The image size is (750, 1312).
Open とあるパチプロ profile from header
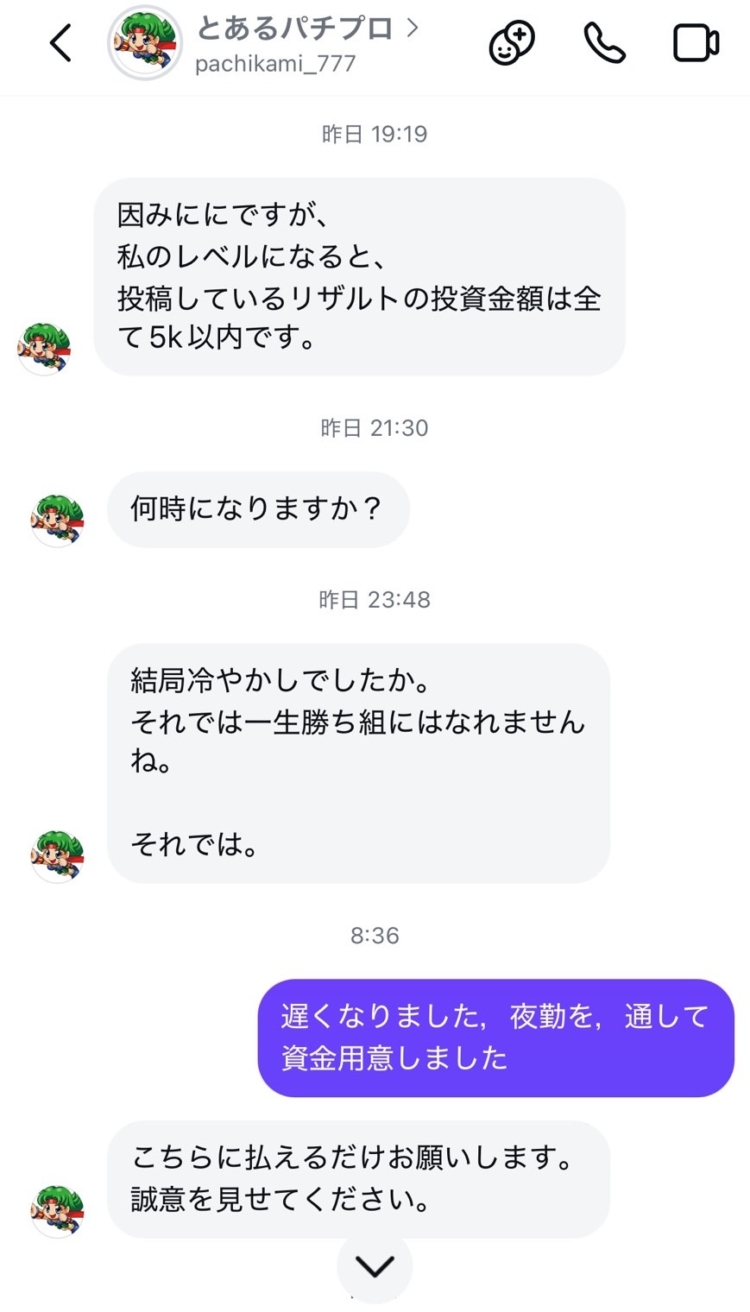coord(306,30)
